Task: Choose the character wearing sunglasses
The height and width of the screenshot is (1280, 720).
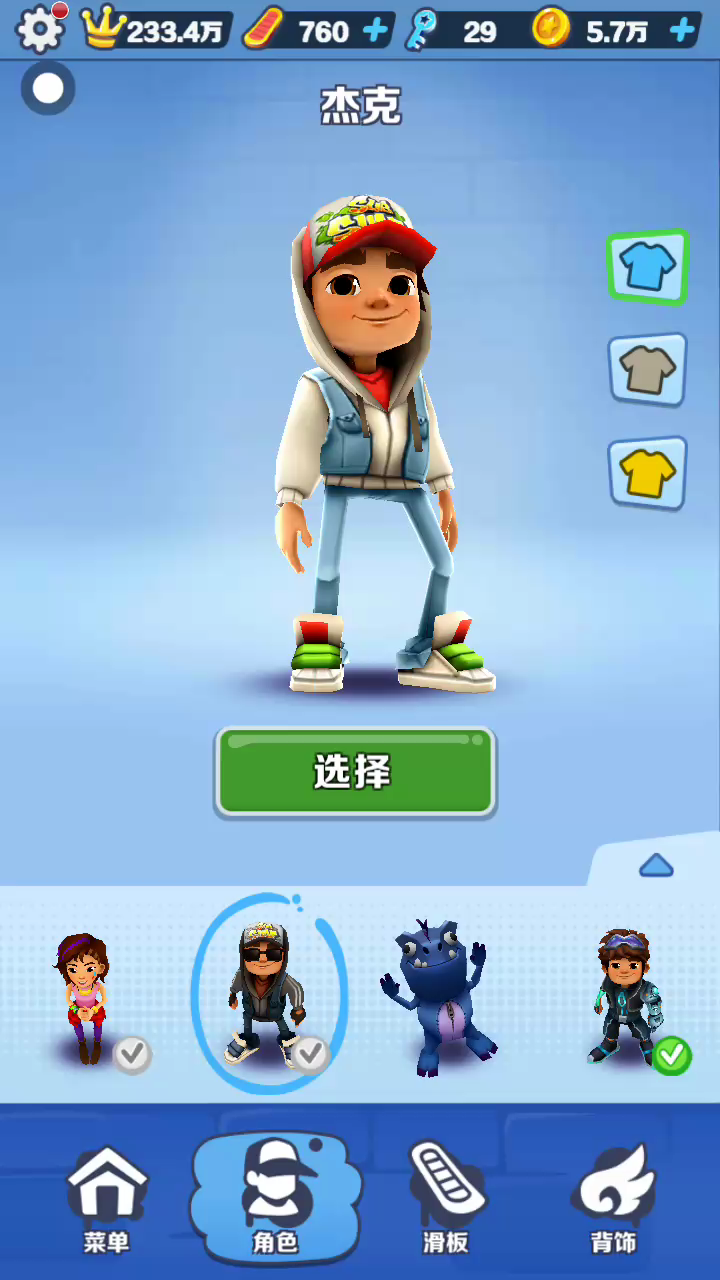Action: point(266,993)
